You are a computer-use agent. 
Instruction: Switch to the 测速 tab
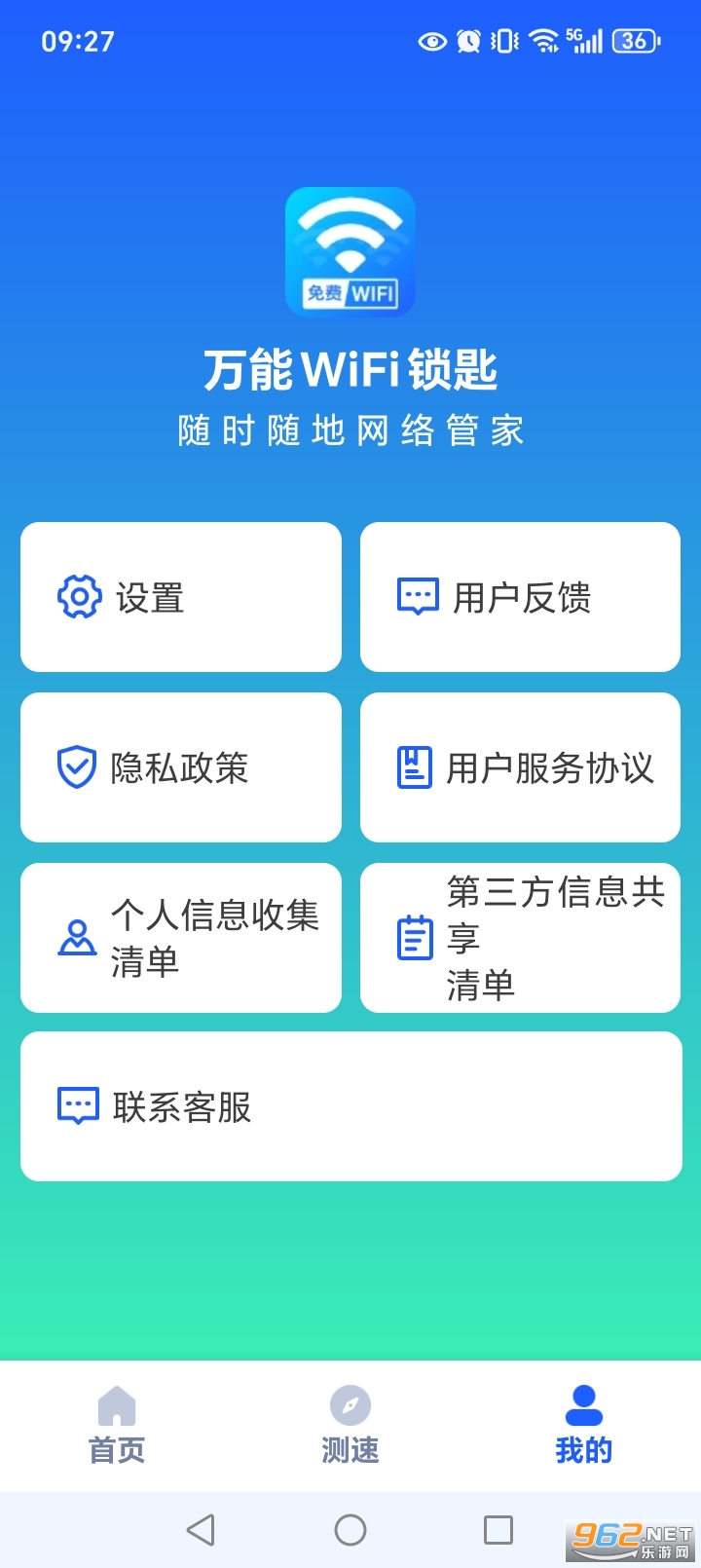(350, 1426)
